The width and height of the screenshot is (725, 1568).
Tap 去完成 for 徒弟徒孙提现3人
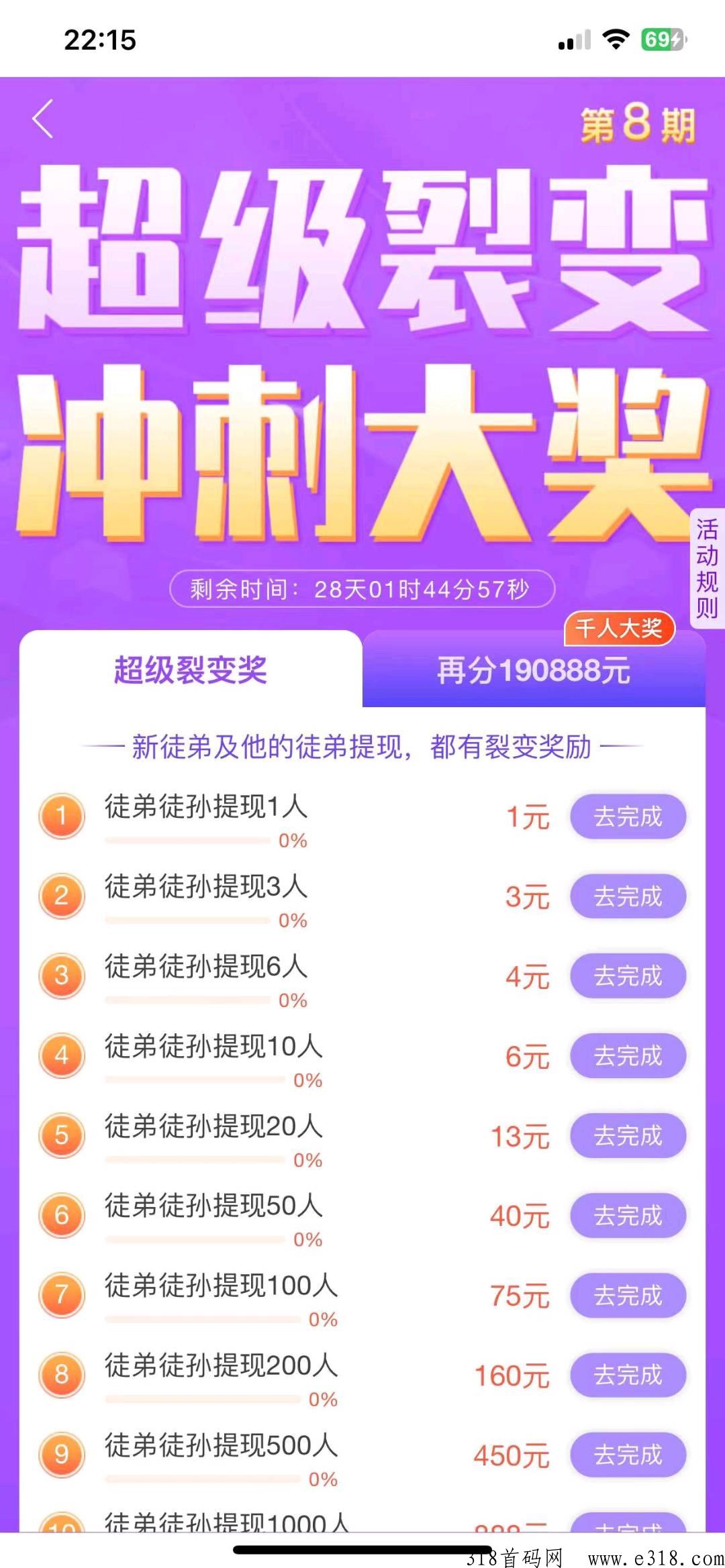click(x=628, y=896)
